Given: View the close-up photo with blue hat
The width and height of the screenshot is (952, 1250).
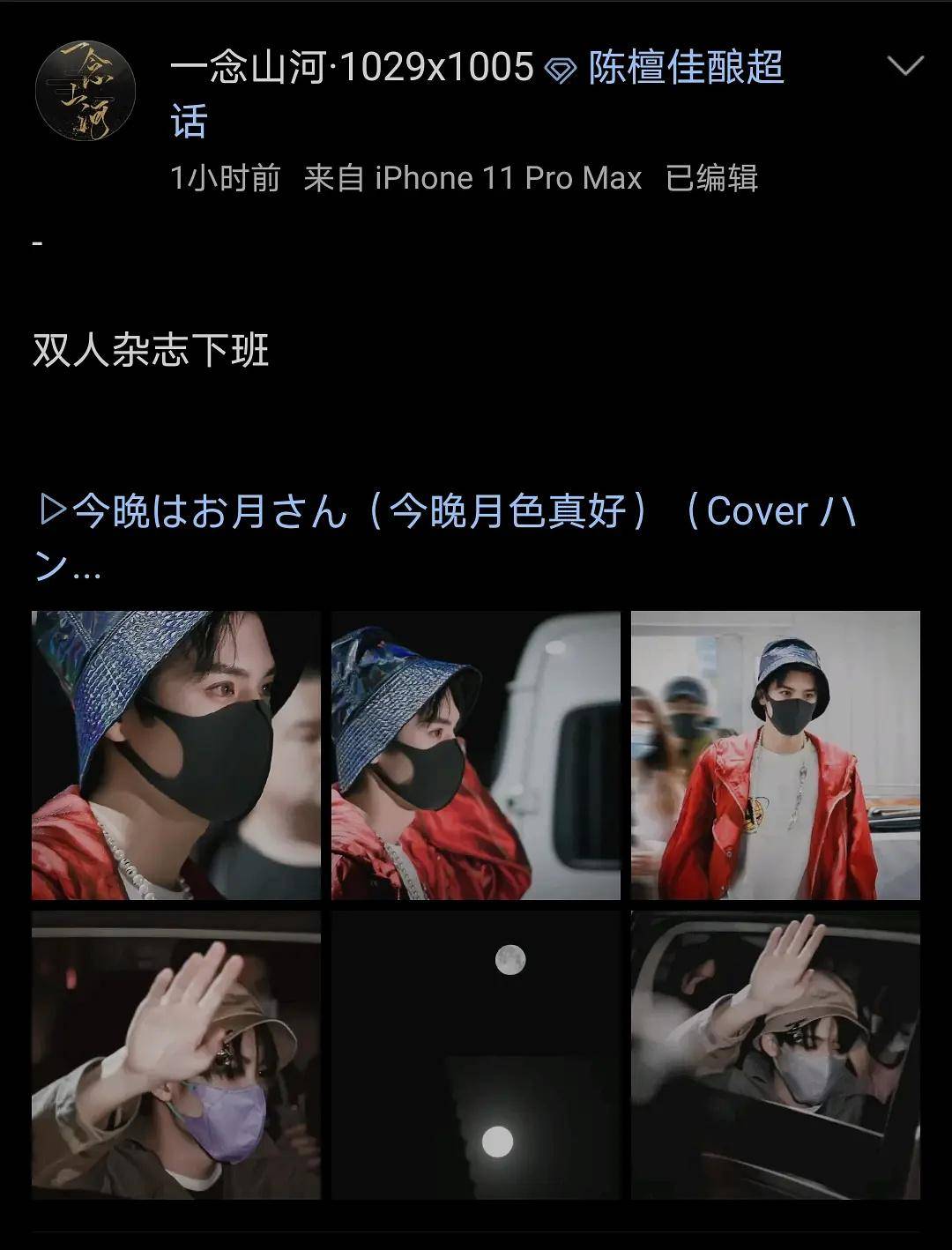Looking at the screenshot, I should point(176,755).
